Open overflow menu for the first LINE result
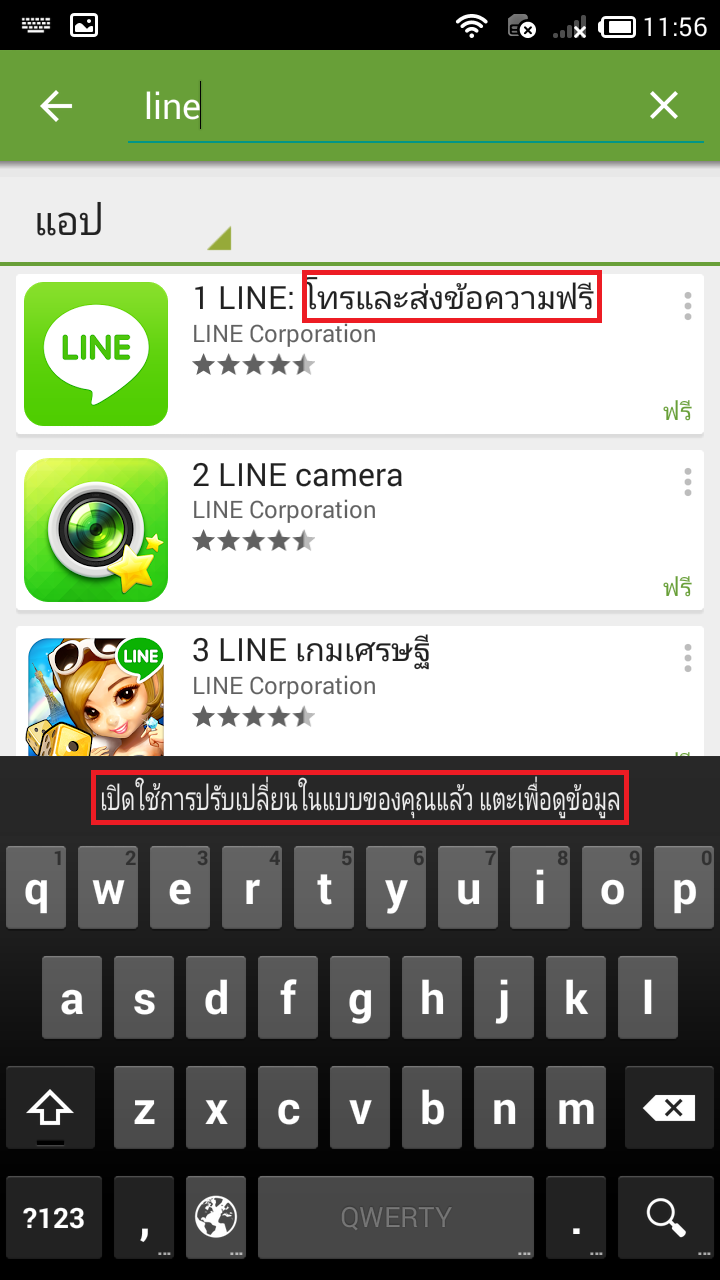This screenshot has height=1280, width=720. (688, 306)
